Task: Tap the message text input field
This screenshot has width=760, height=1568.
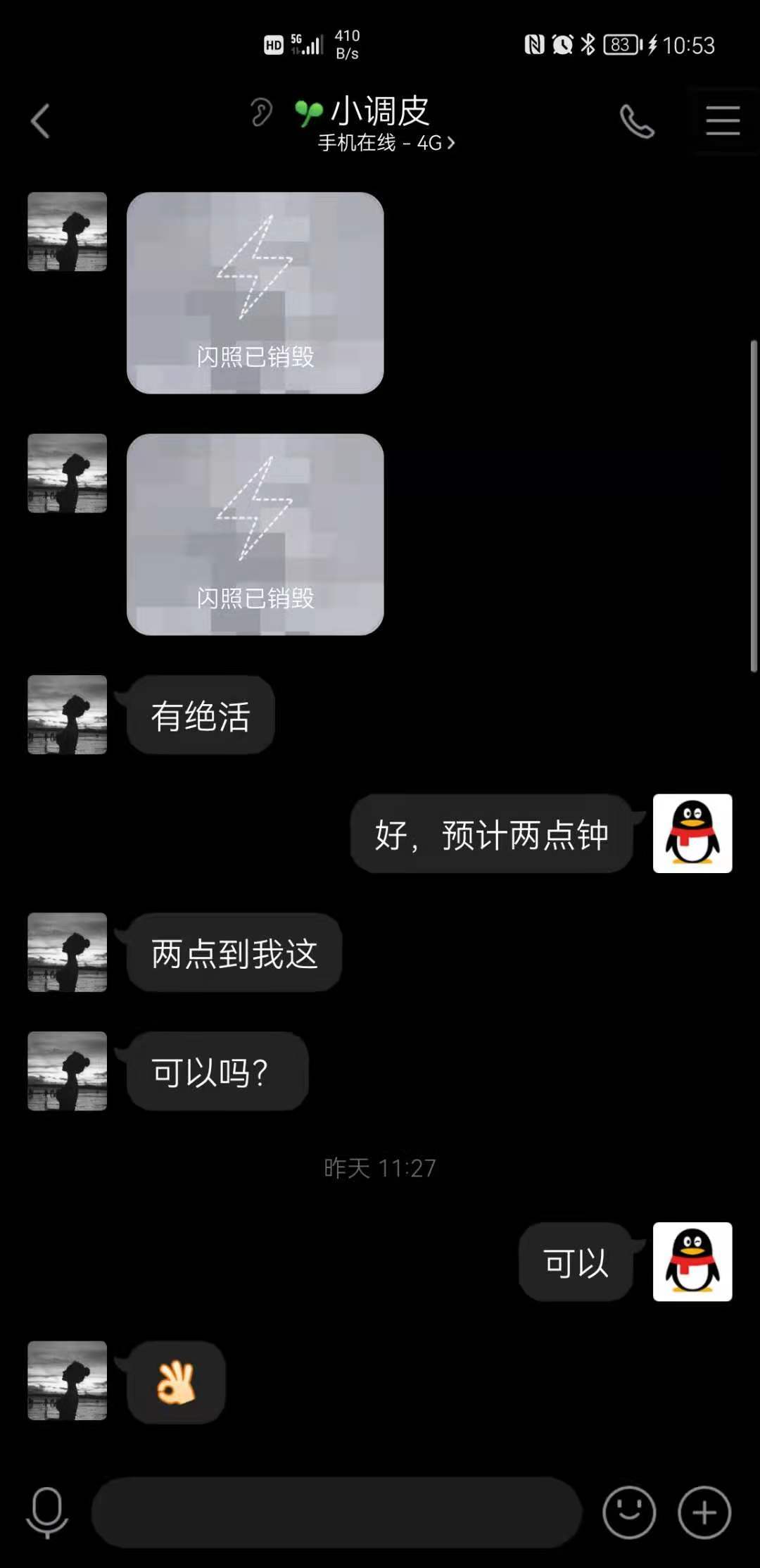Action: tap(336, 1512)
